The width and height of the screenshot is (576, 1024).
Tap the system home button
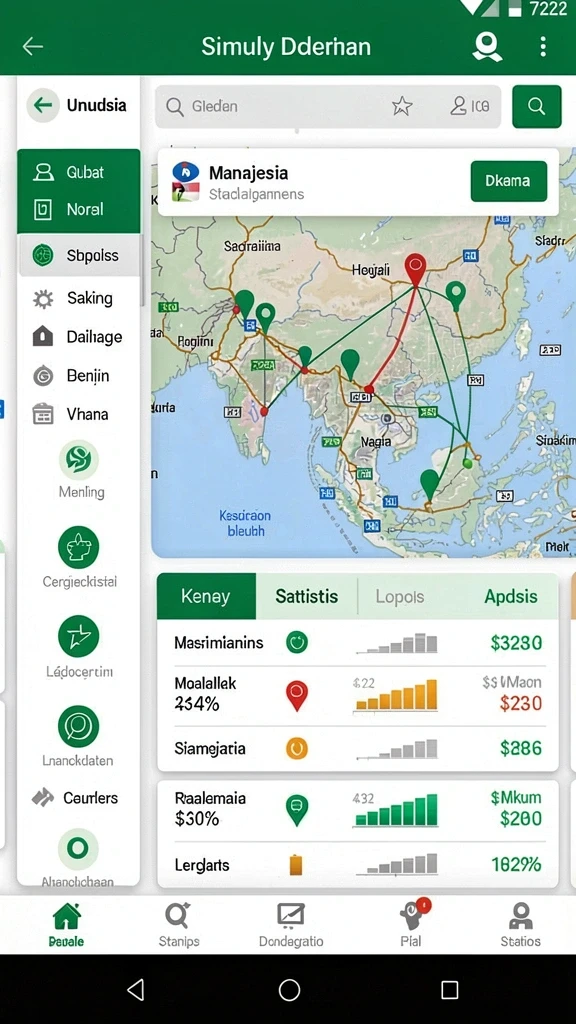pos(289,990)
